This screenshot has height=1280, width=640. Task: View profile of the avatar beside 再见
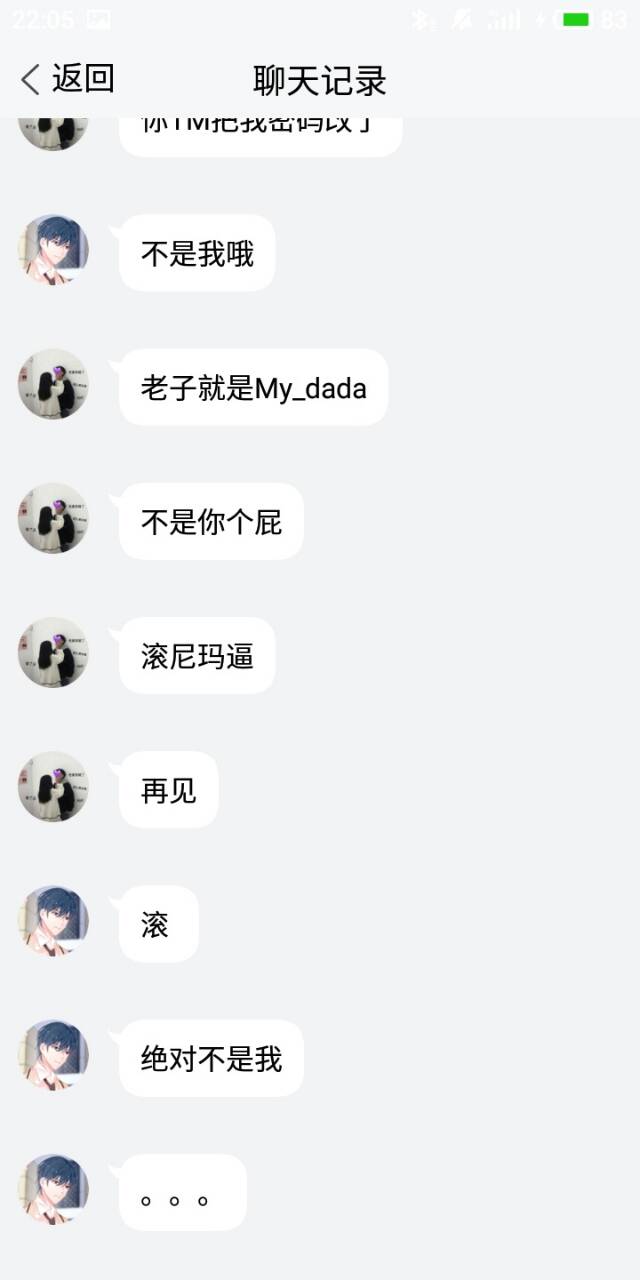(x=53, y=787)
